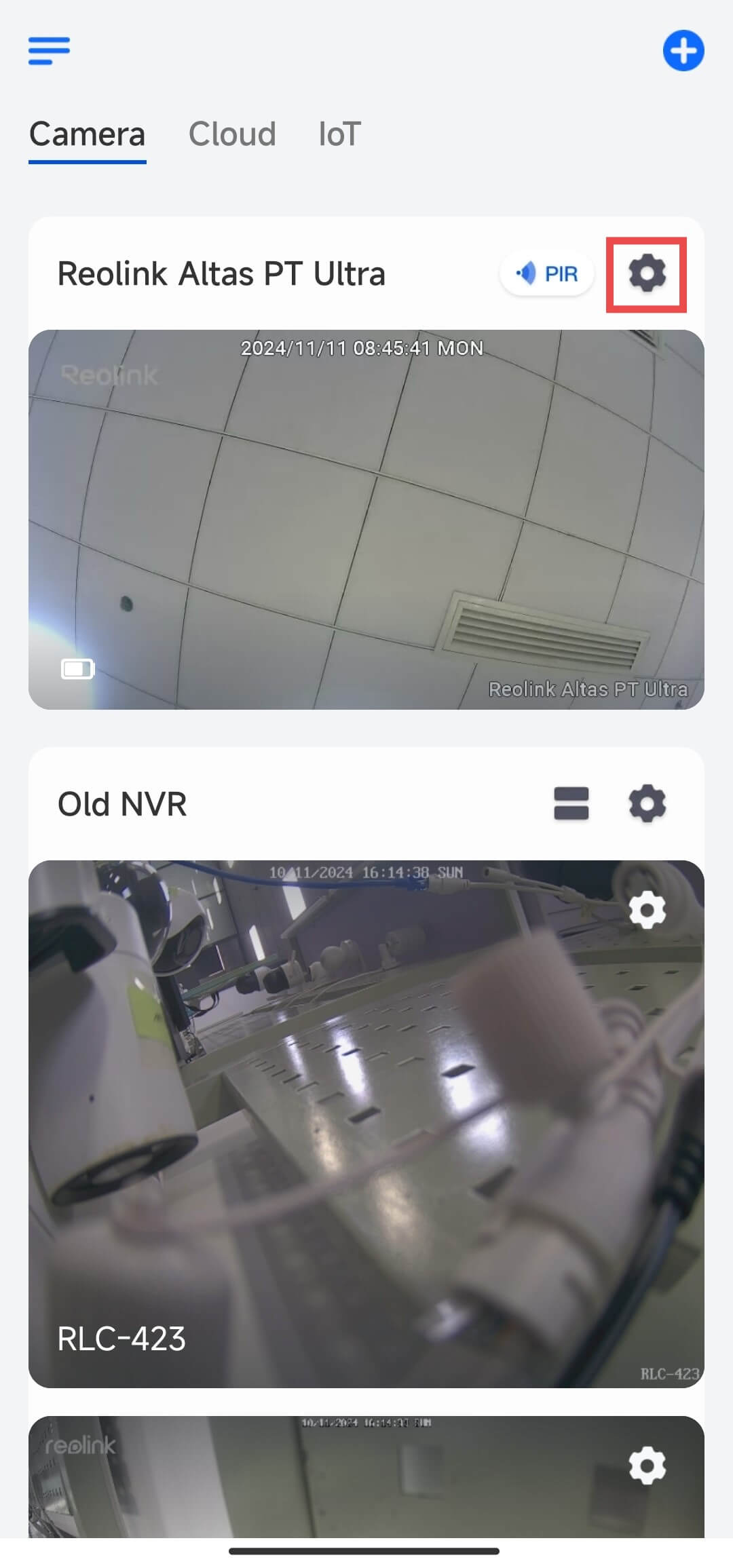The height and width of the screenshot is (1568, 733).
Task: Select the Camera tab
Action: pos(87,134)
